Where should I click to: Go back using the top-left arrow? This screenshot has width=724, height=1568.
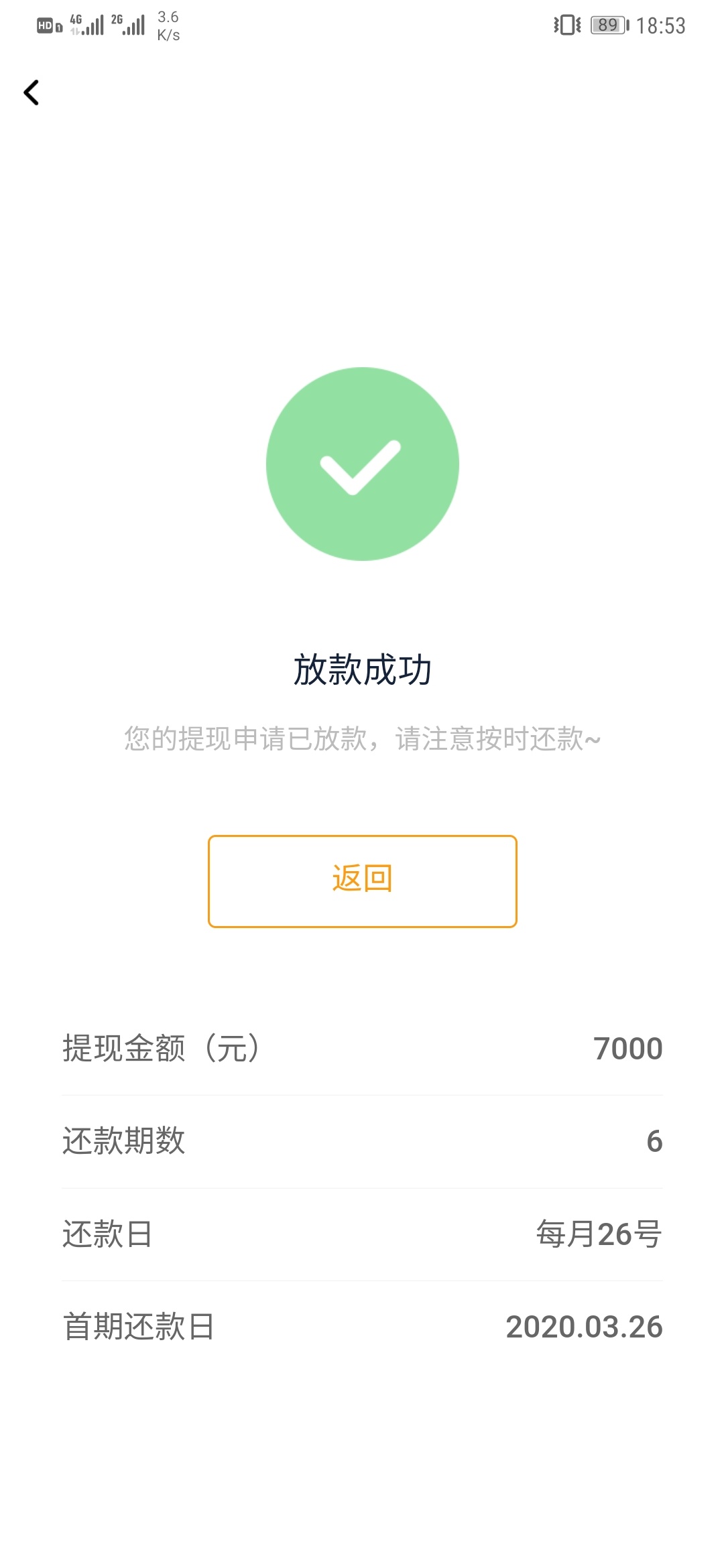coord(32,92)
